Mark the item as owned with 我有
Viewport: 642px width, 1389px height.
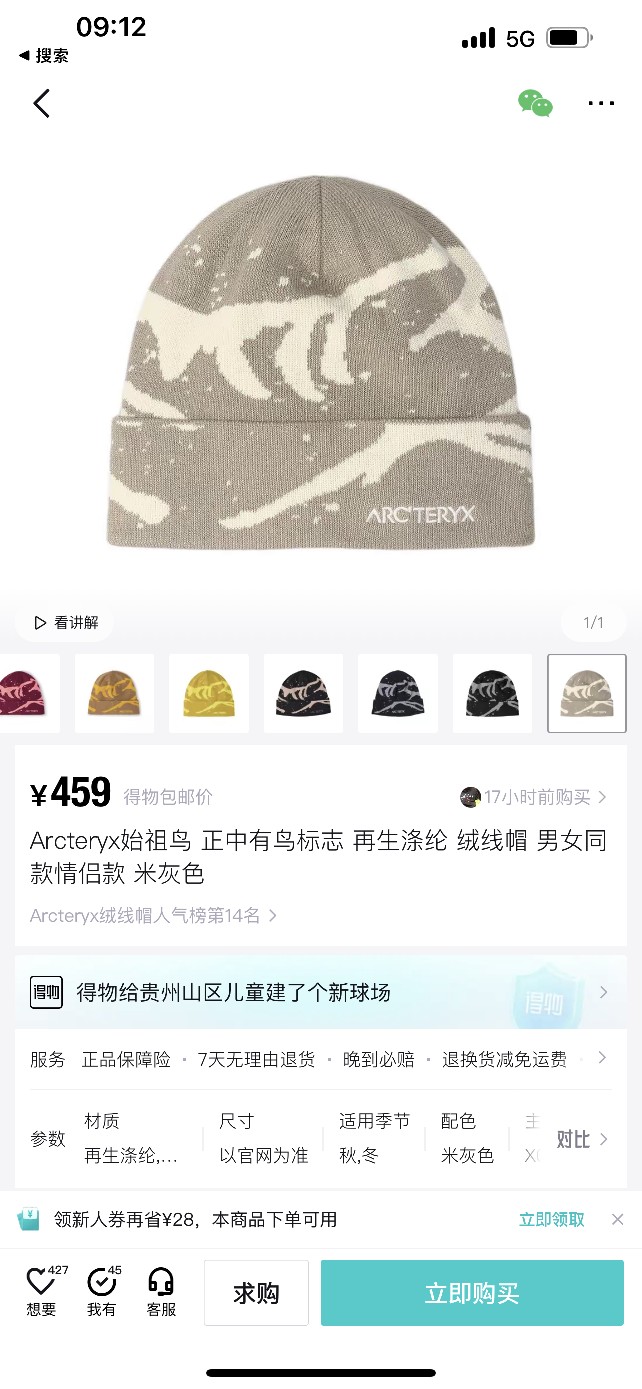[x=101, y=1291]
